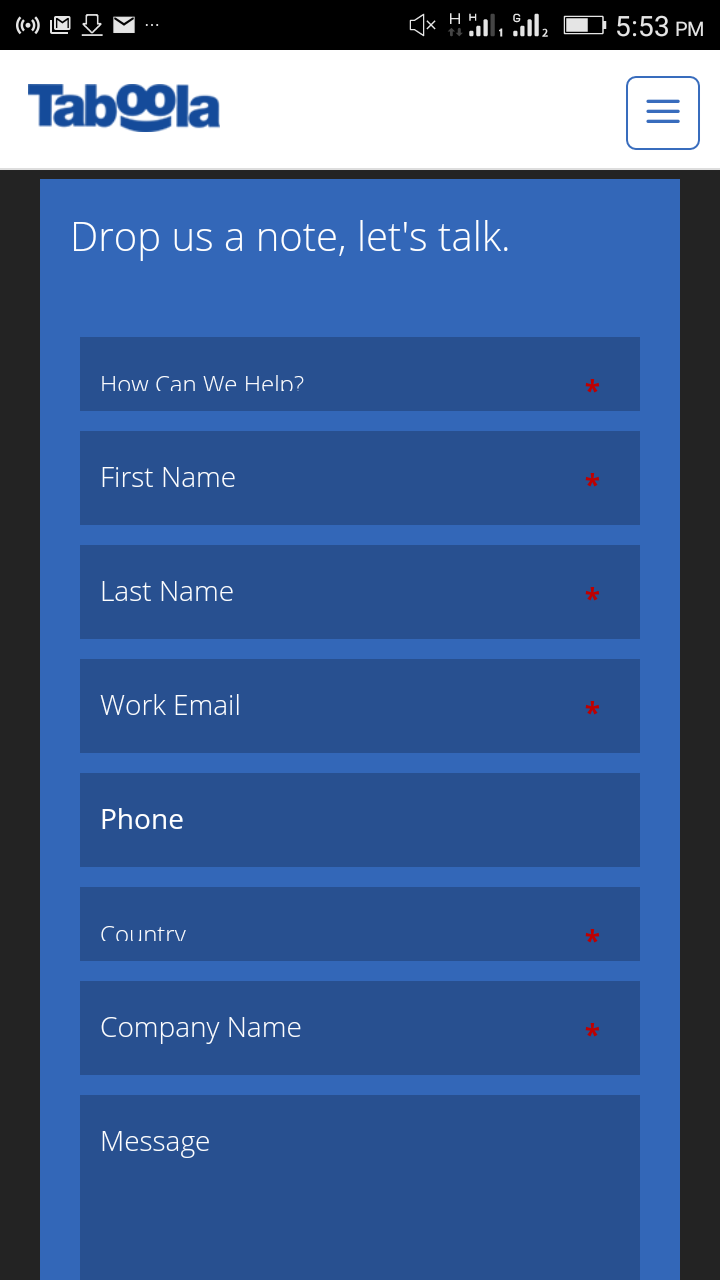Tap into the Message text area
Image resolution: width=720 pixels, height=1280 pixels.
pos(360,1187)
